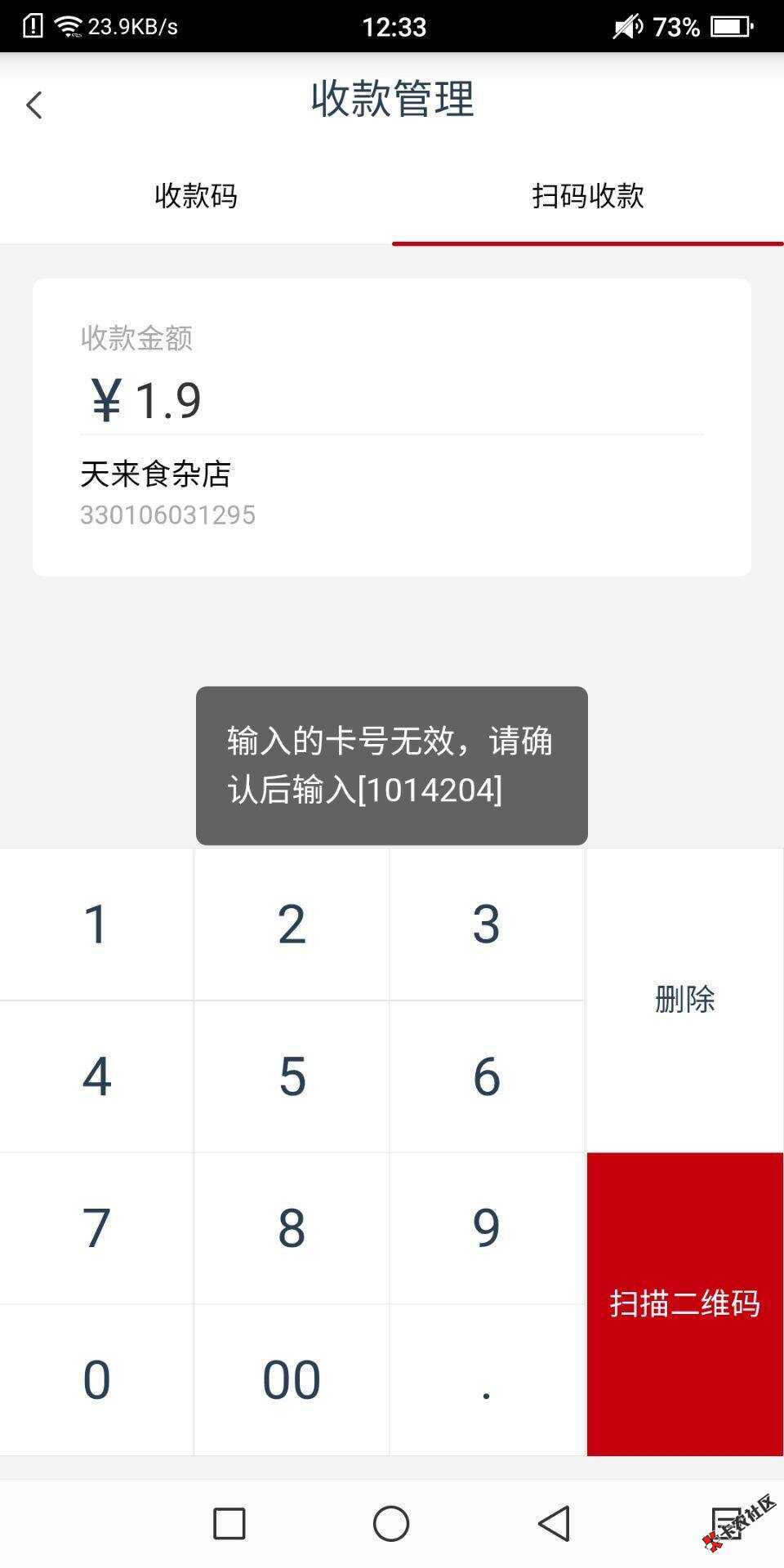The width and height of the screenshot is (784, 1568).
Task: Tap 扫描二维码 to scan QR code
Action: 684,1303
